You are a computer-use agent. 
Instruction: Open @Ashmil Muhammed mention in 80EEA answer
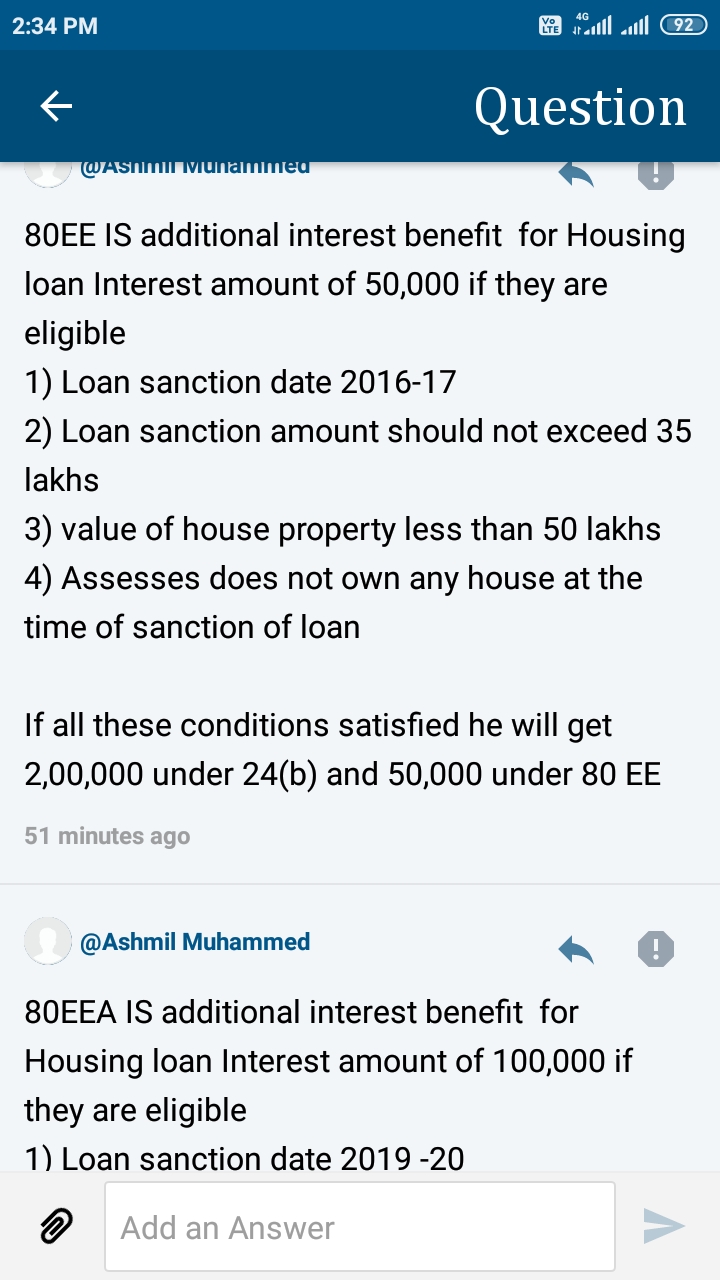(x=194, y=942)
